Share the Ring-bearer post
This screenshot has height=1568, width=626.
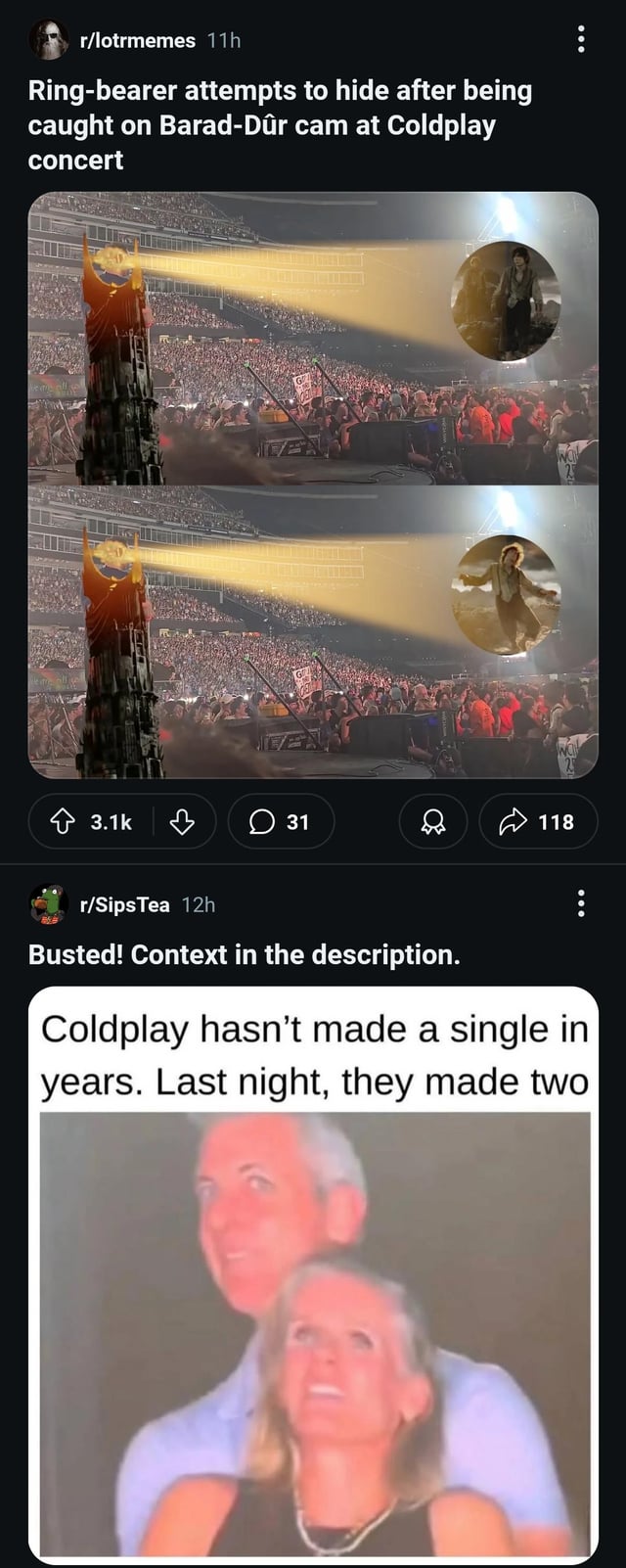click(x=538, y=822)
